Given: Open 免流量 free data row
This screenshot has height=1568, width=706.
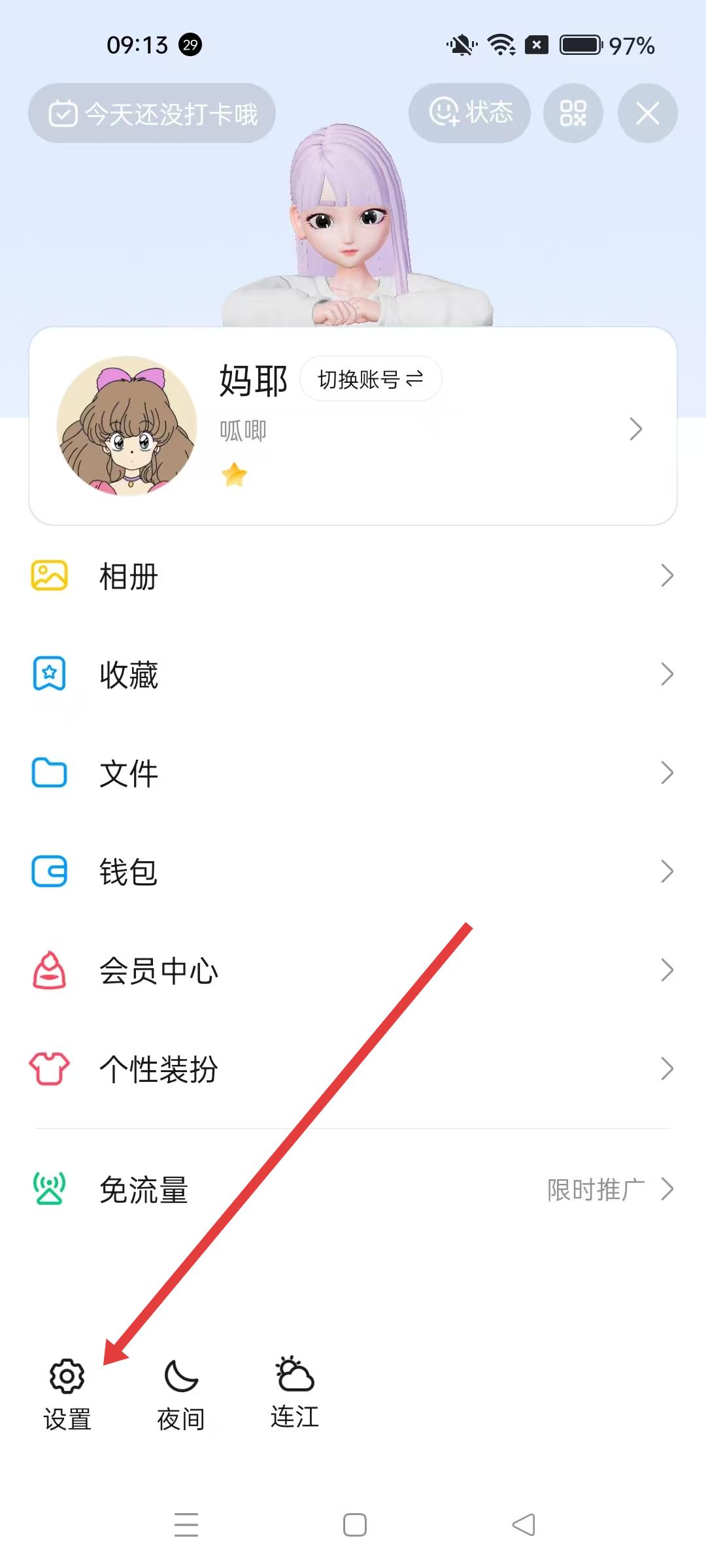Looking at the screenshot, I should tap(353, 1189).
